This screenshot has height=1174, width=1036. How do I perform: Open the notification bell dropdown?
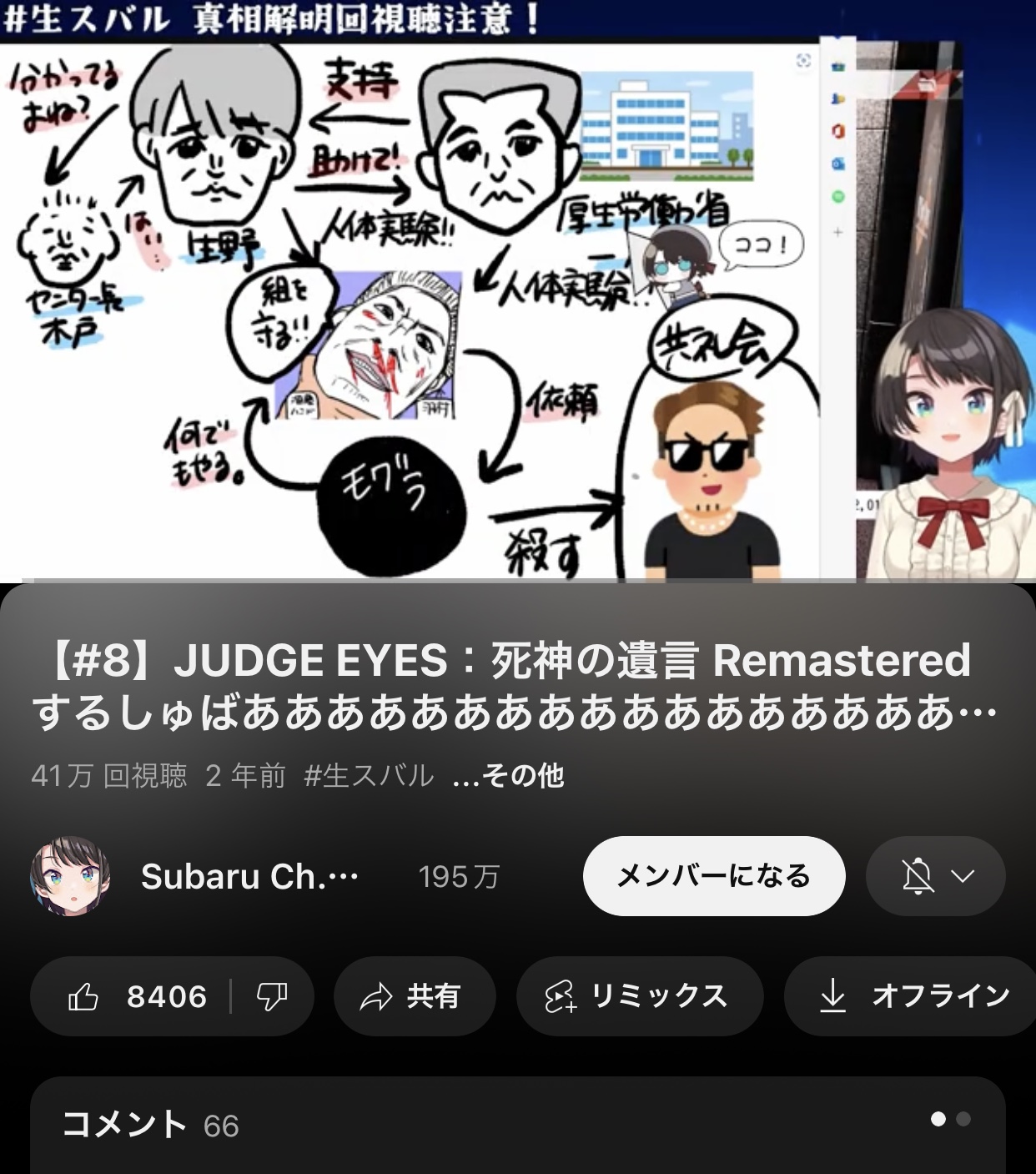point(936,876)
